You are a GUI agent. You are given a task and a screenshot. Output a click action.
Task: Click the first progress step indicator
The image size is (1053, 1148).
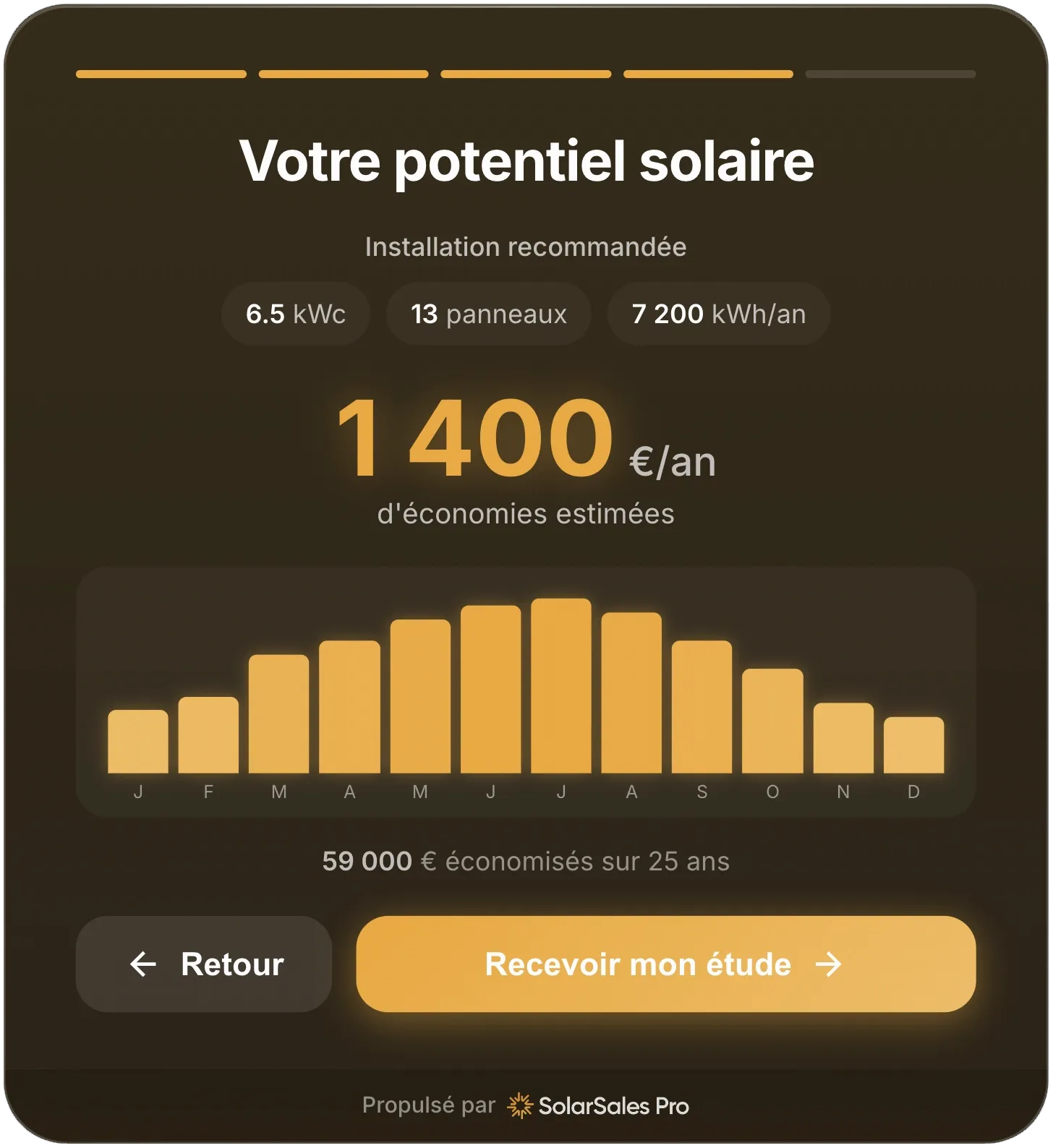point(161,72)
